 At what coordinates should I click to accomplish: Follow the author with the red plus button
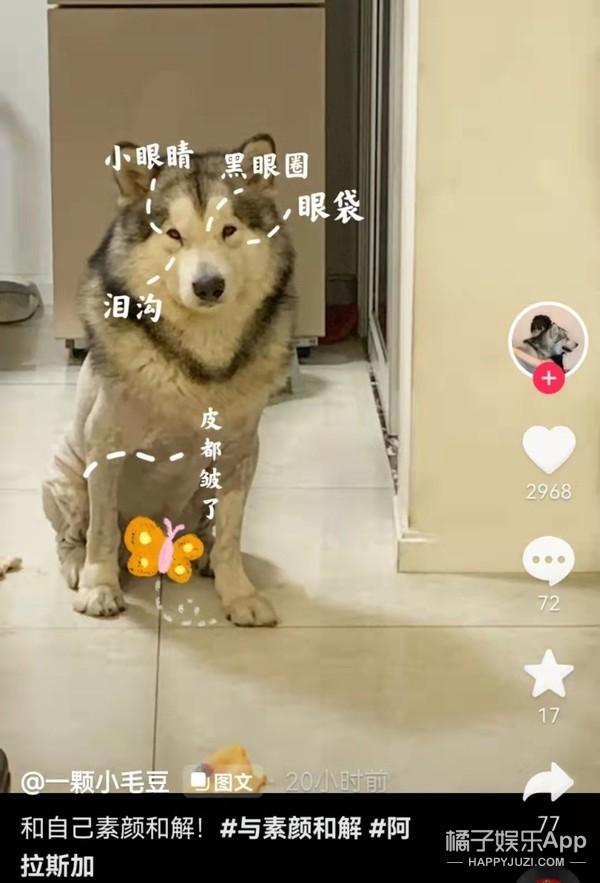point(548,379)
